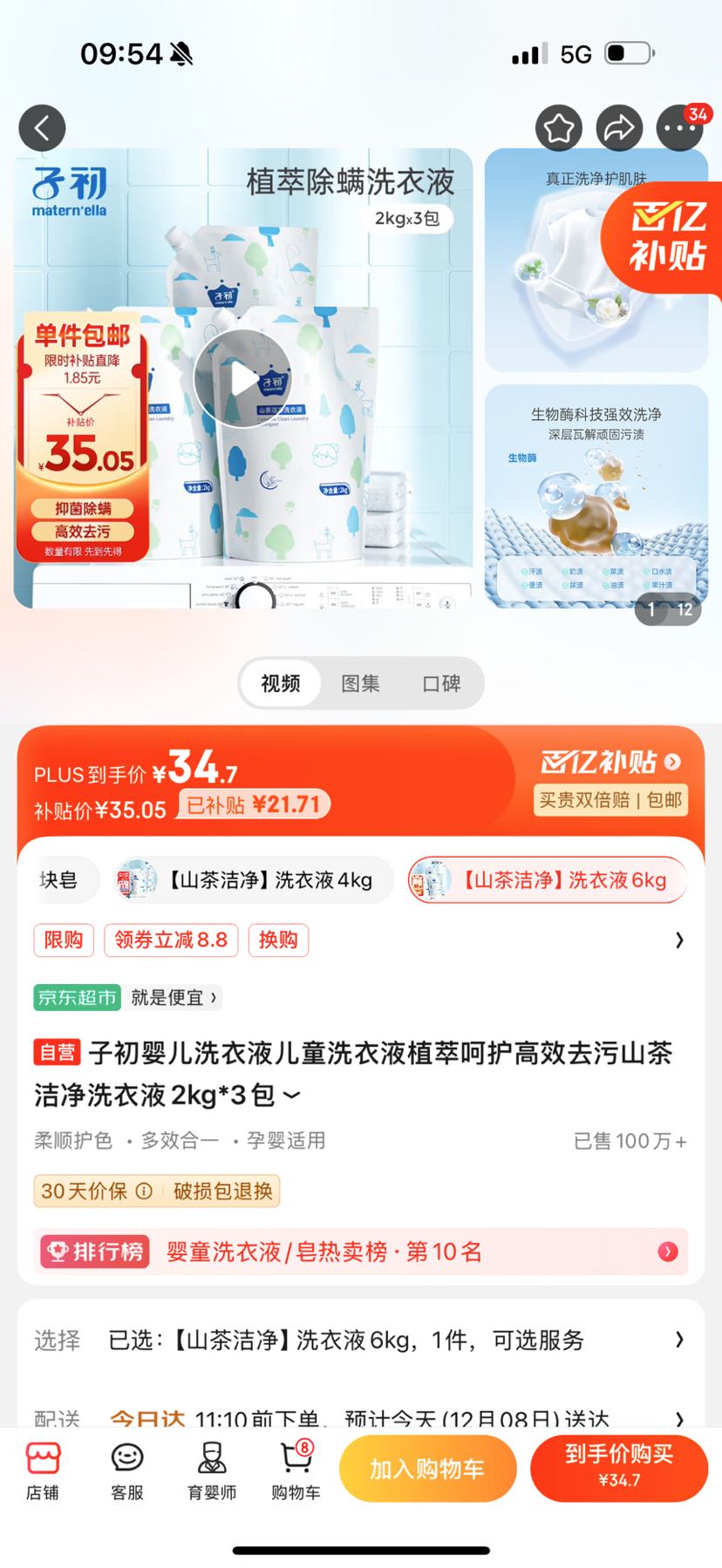
Task: Switch to the 口碑 tab
Action: pyautogui.click(x=441, y=683)
